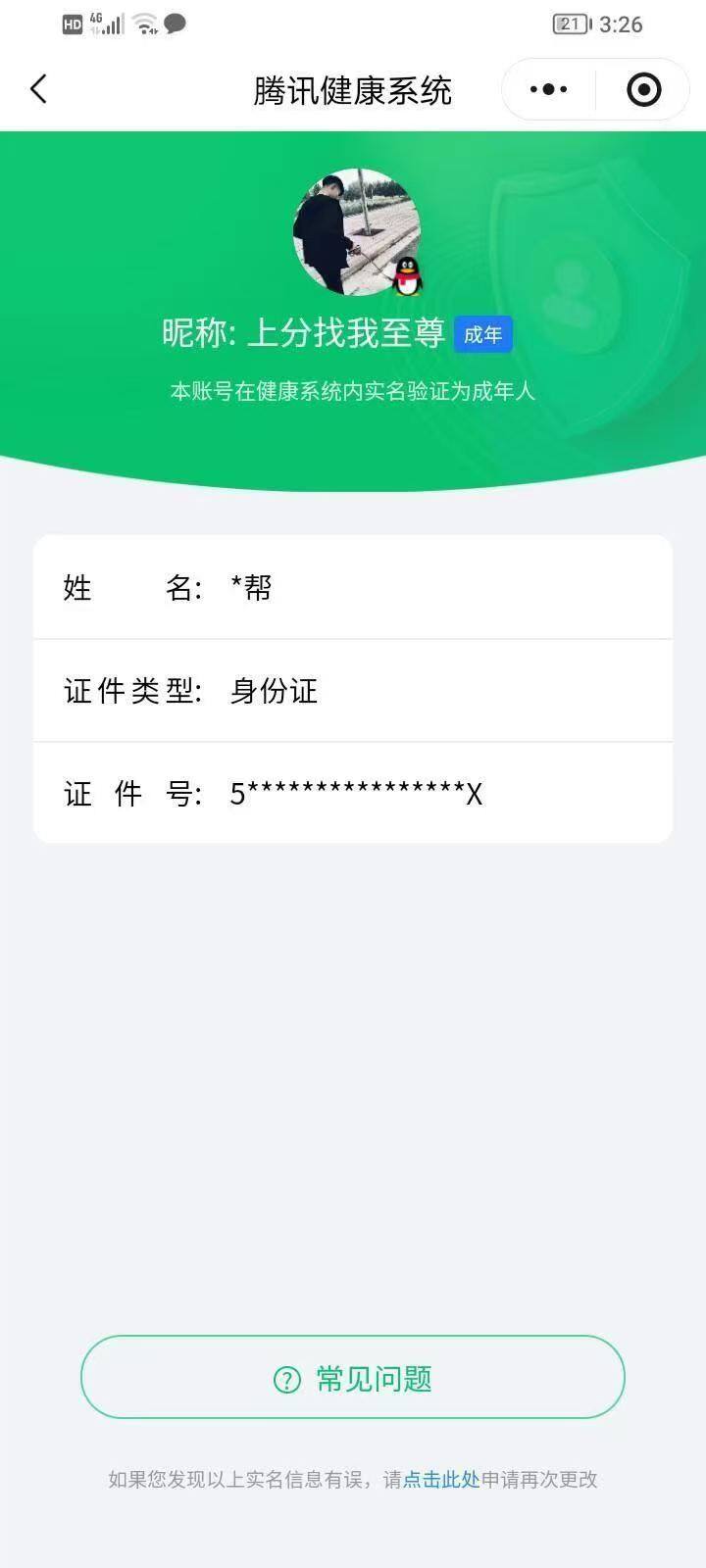Select the 姓名 name row showing *帮

click(x=353, y=588)
